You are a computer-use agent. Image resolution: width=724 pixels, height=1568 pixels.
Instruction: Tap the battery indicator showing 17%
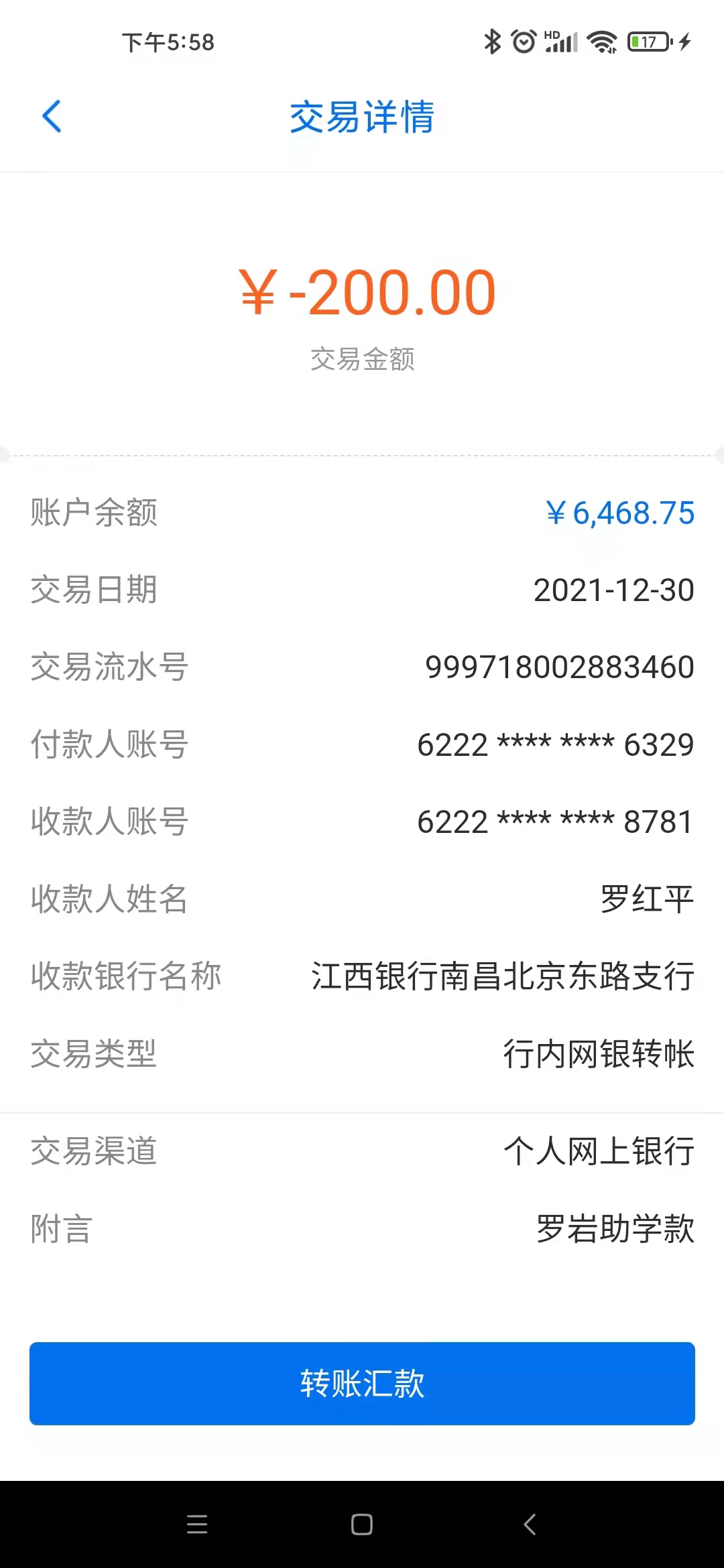coord(648,42)
